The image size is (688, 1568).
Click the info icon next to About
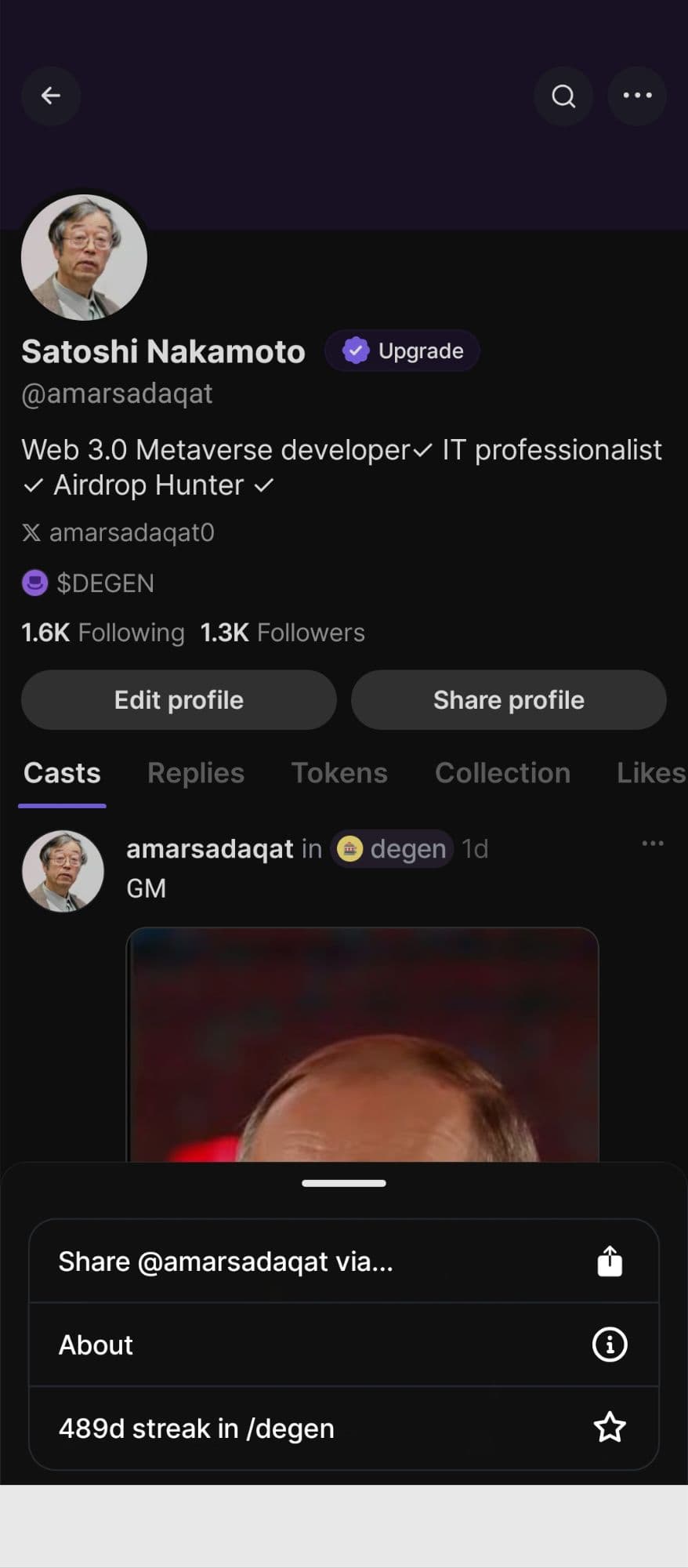609,1345
